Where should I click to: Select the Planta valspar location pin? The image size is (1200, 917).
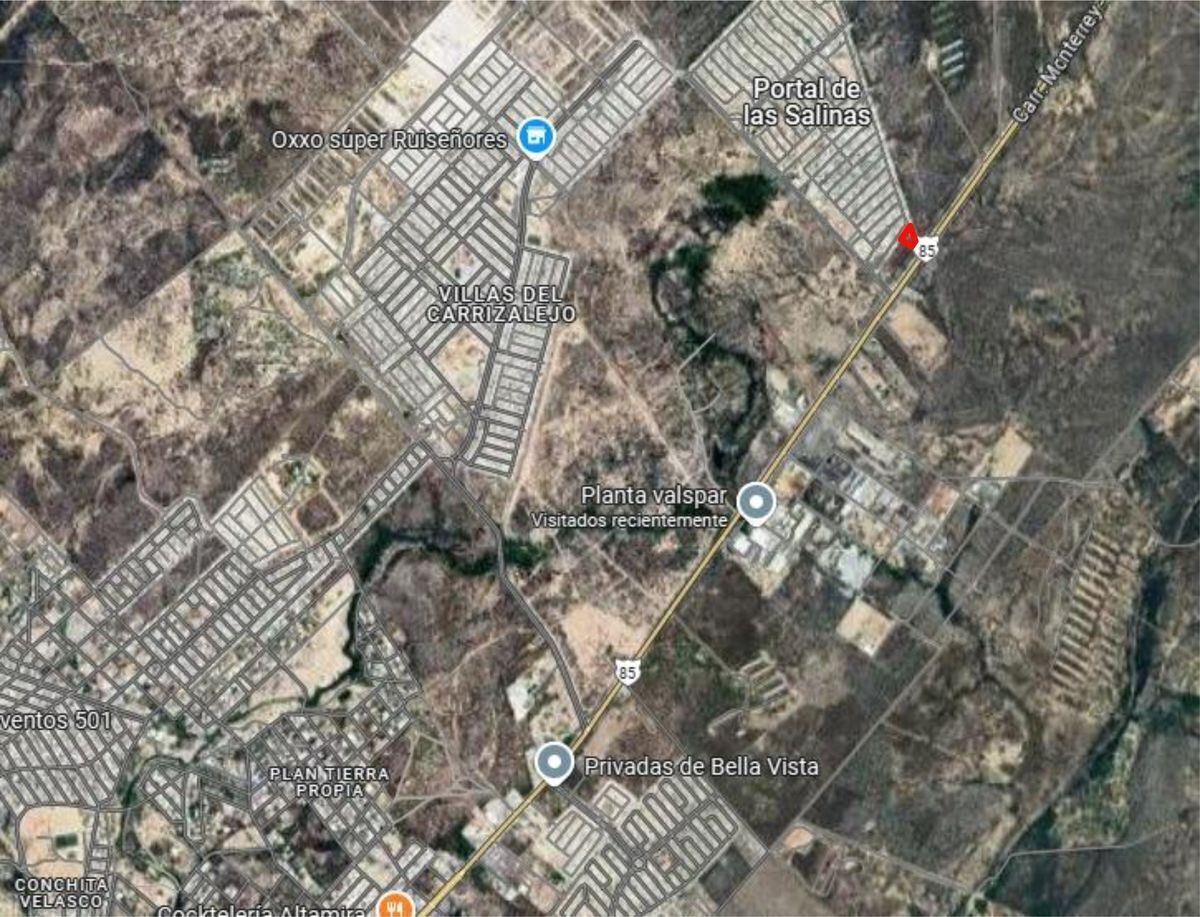coord(755,502)
